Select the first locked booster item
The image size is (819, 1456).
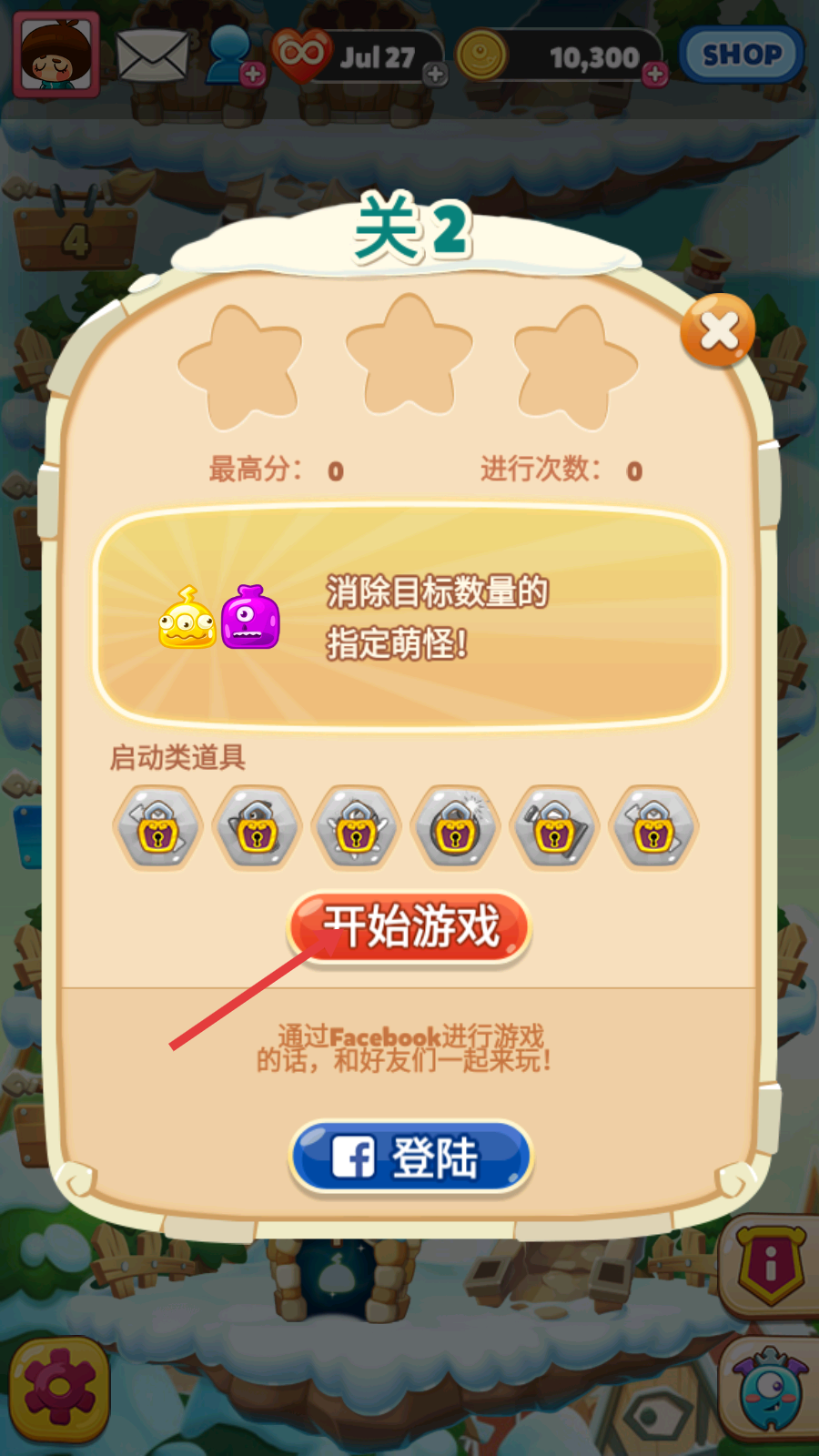(x=158, y=828)
